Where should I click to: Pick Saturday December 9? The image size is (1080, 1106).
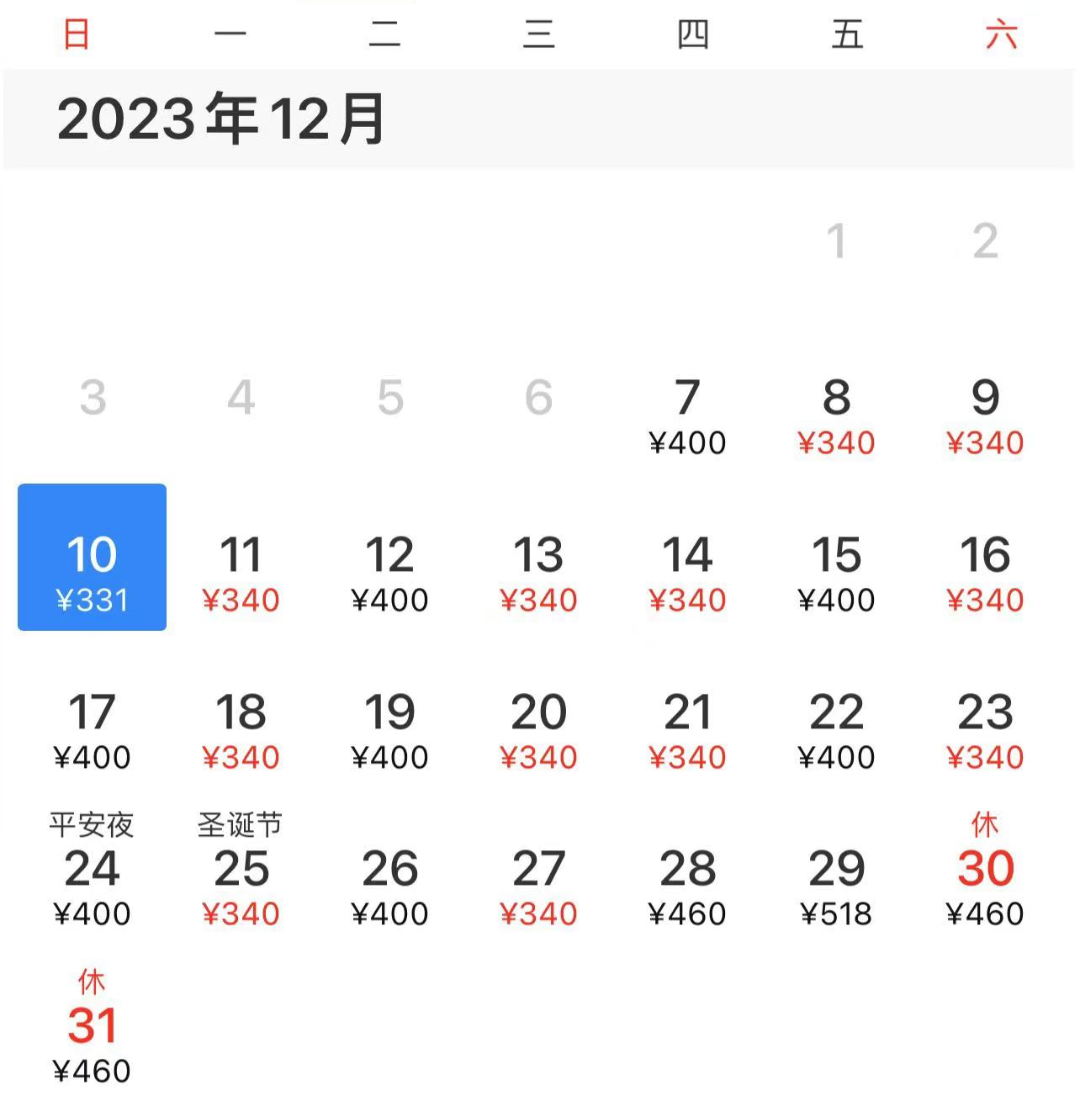tap(985, 415)
